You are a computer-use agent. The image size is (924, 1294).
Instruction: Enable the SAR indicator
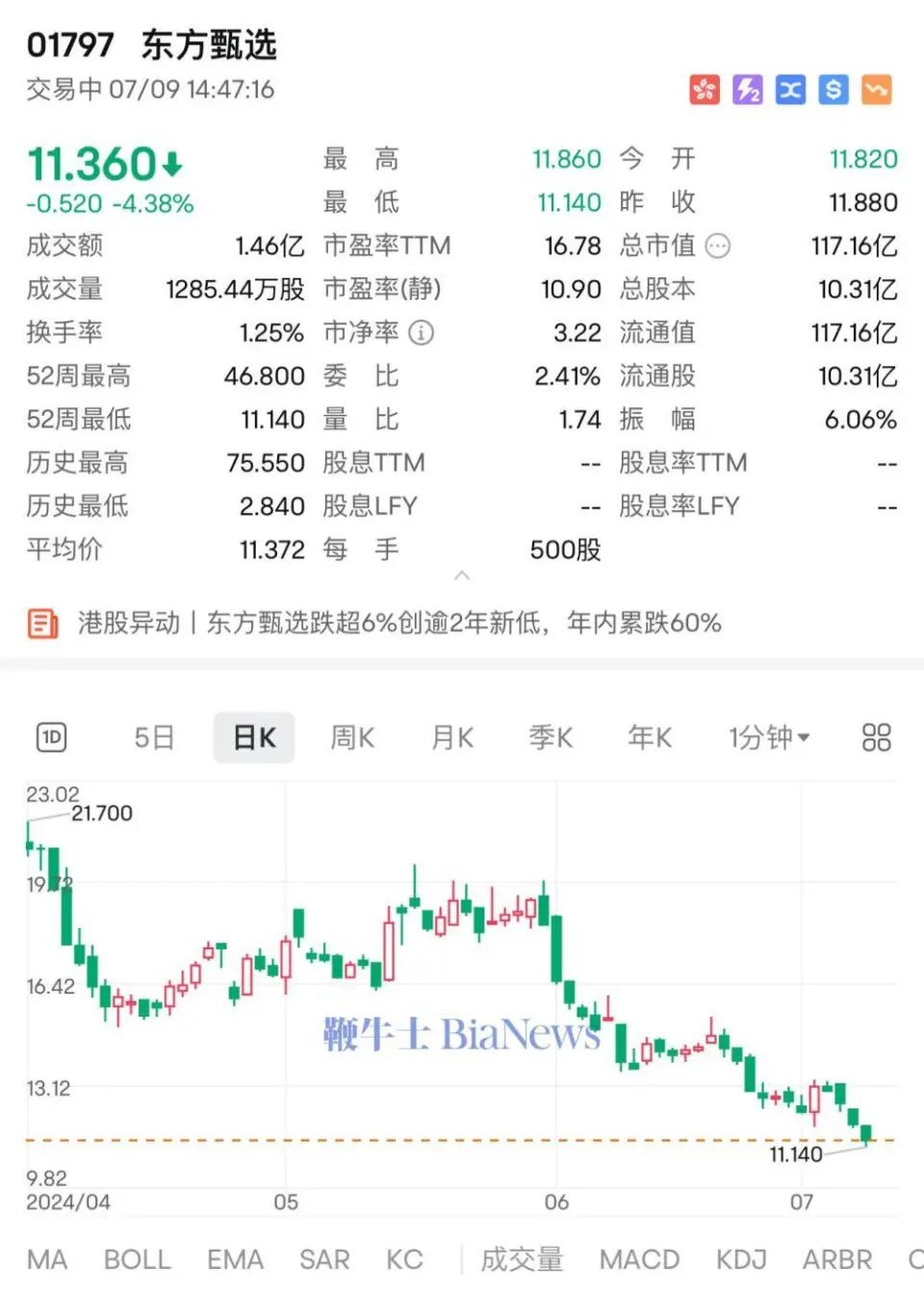324,1259
